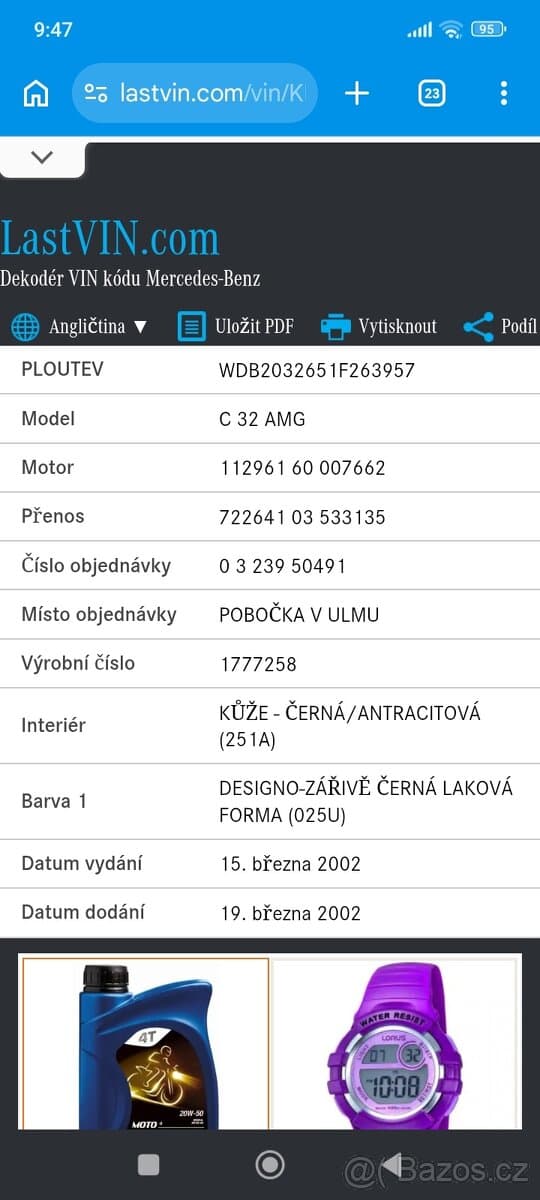Open the motorcycle oil ad tile
The image size is (540, 1200).
point(146,1044)
